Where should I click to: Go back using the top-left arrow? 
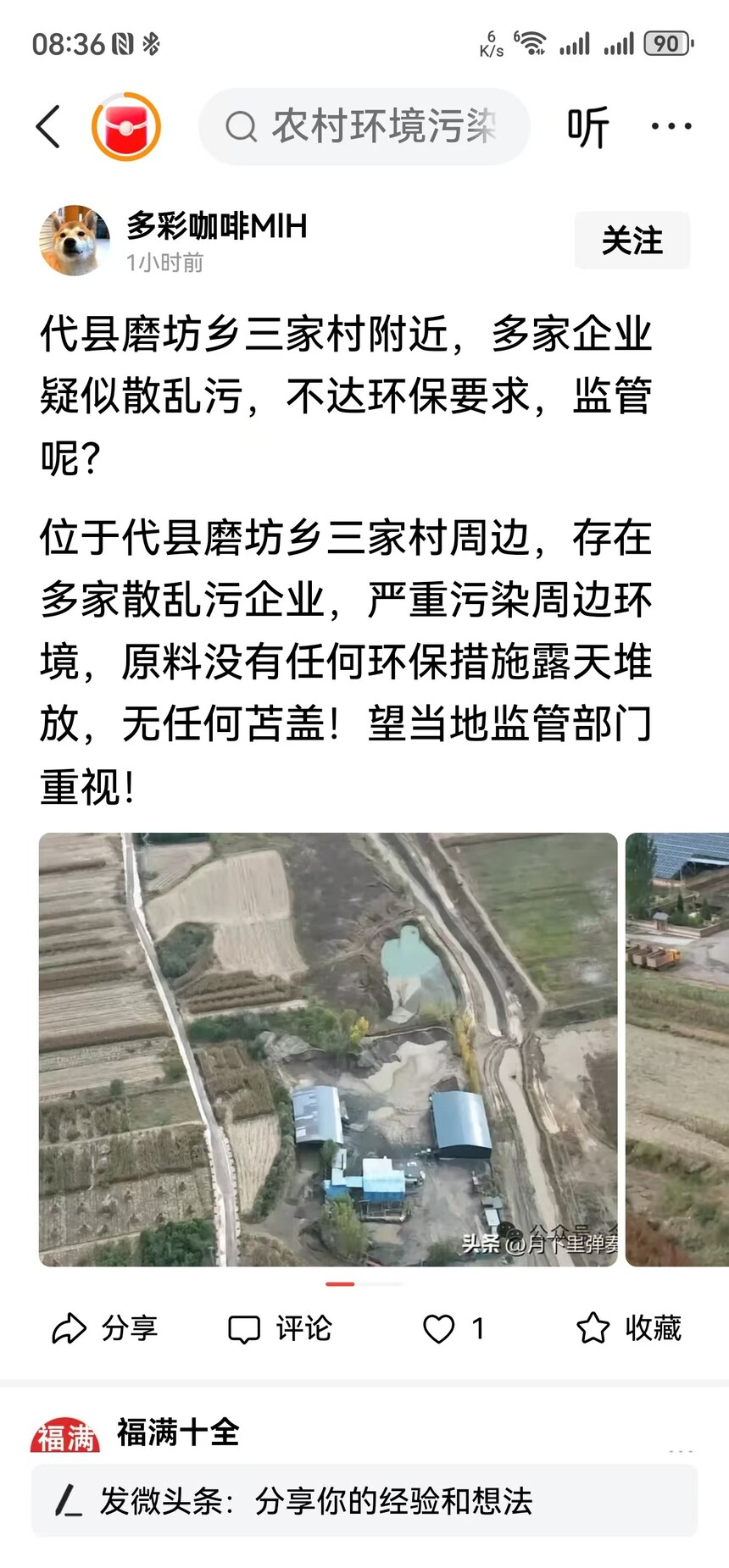48,127
